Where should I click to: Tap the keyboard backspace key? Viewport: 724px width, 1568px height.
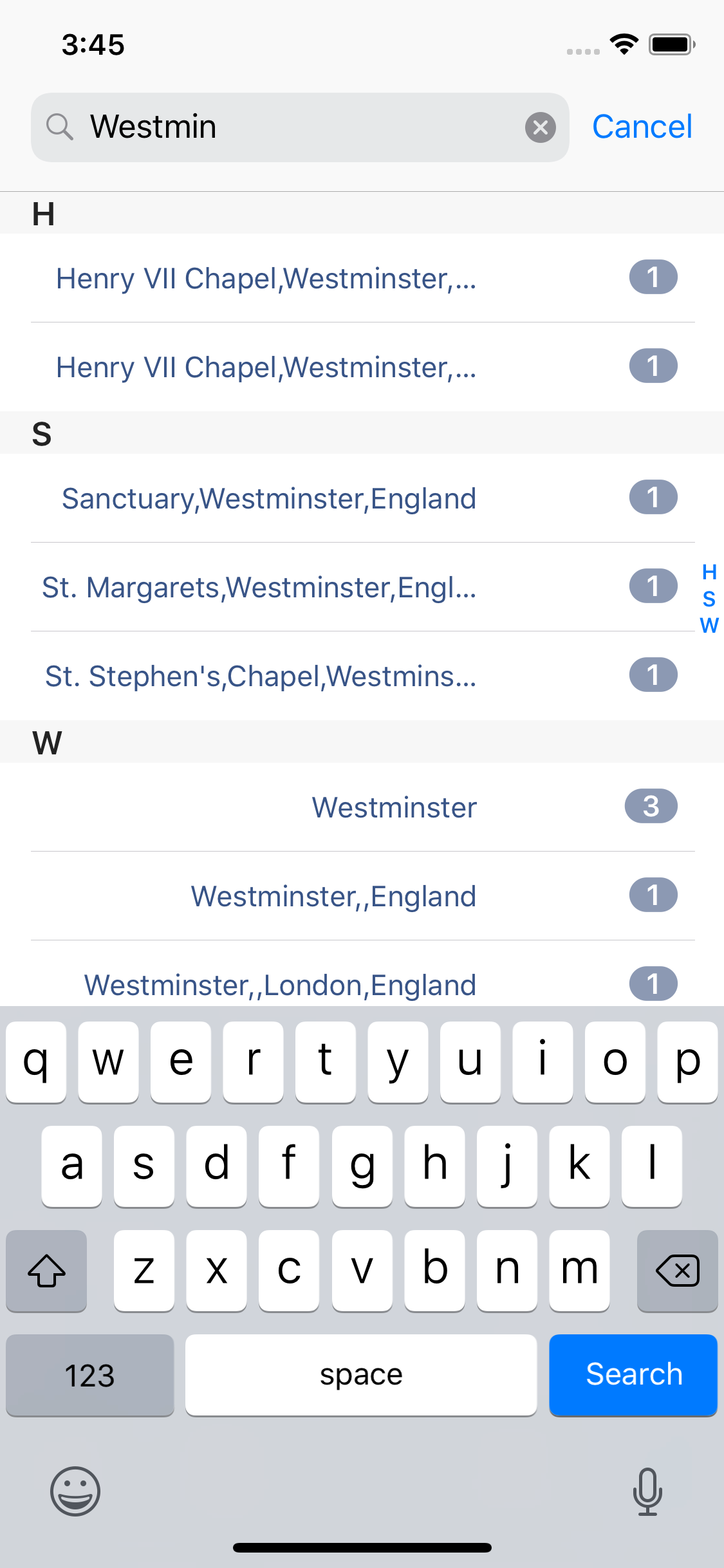677,1270
